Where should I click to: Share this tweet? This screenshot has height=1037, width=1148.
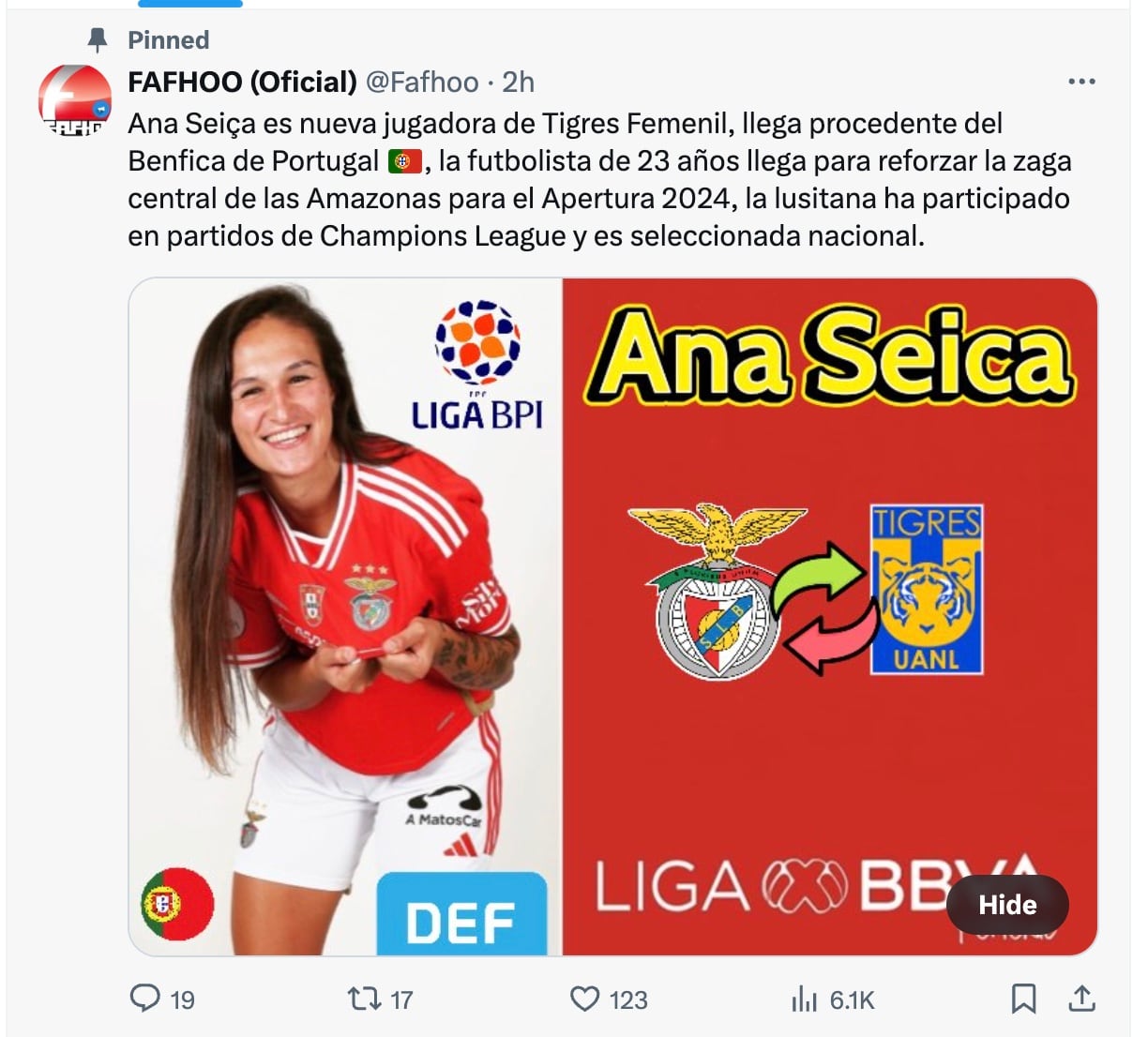(x=1081, y=999)
